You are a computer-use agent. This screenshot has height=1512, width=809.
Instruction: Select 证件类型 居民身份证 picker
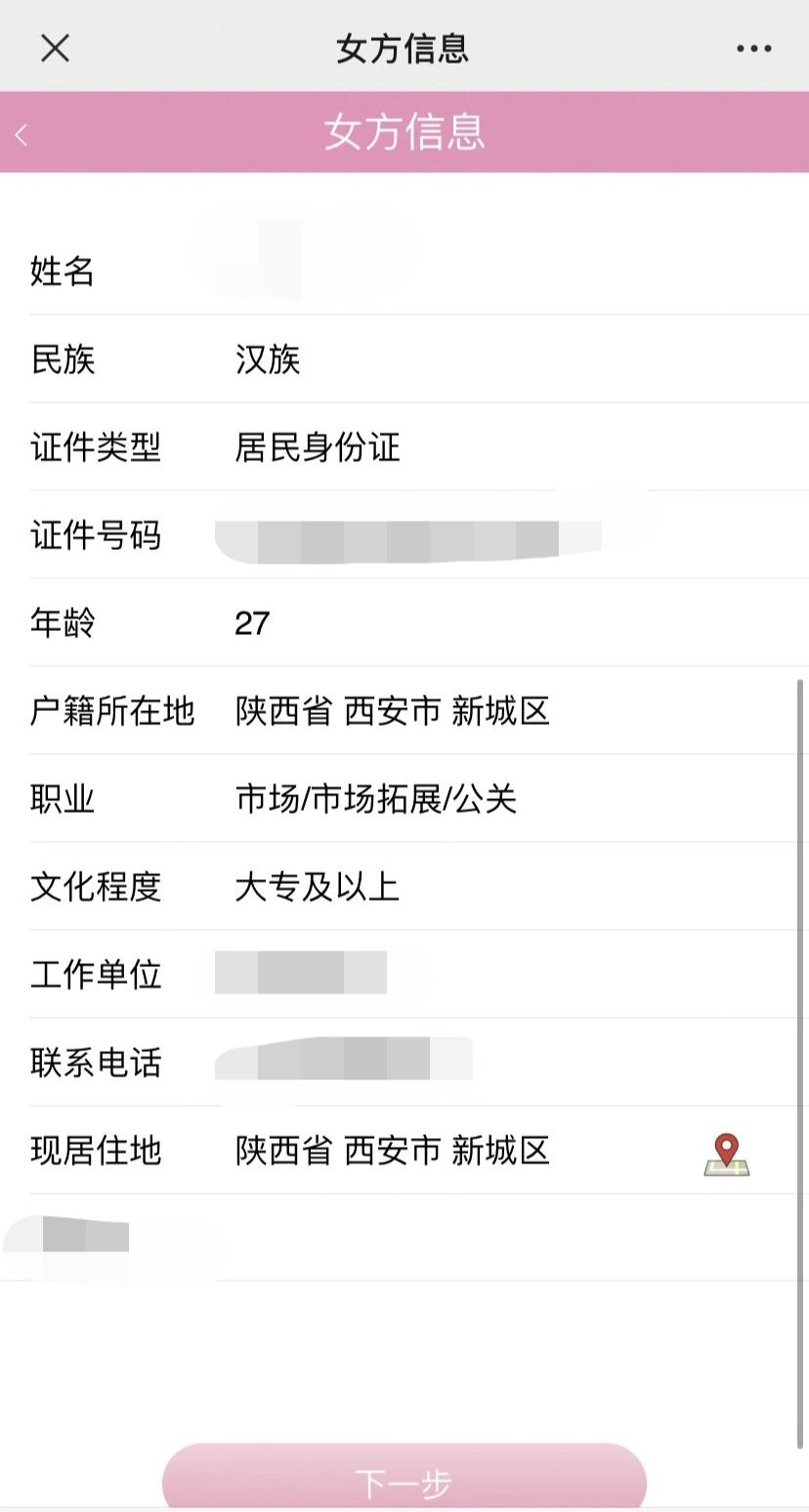pos(318,447)
